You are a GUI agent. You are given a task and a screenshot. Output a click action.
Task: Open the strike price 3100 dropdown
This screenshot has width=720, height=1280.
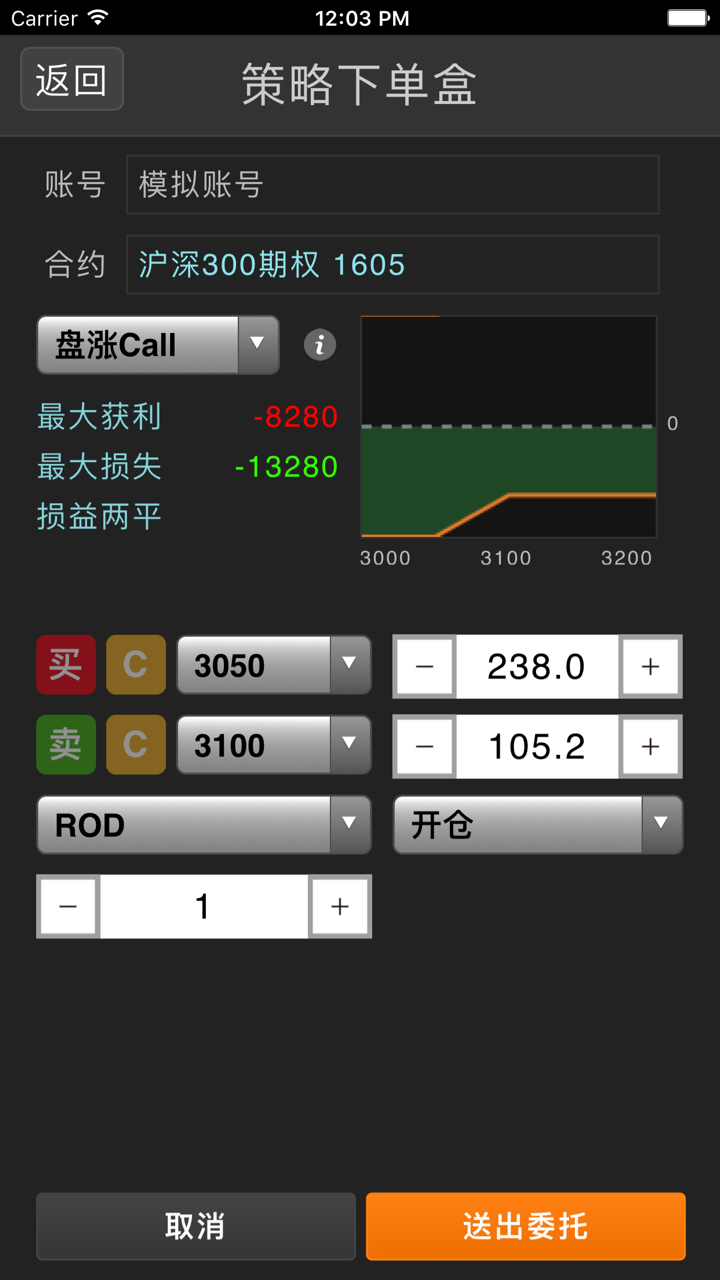click(273, 745)
